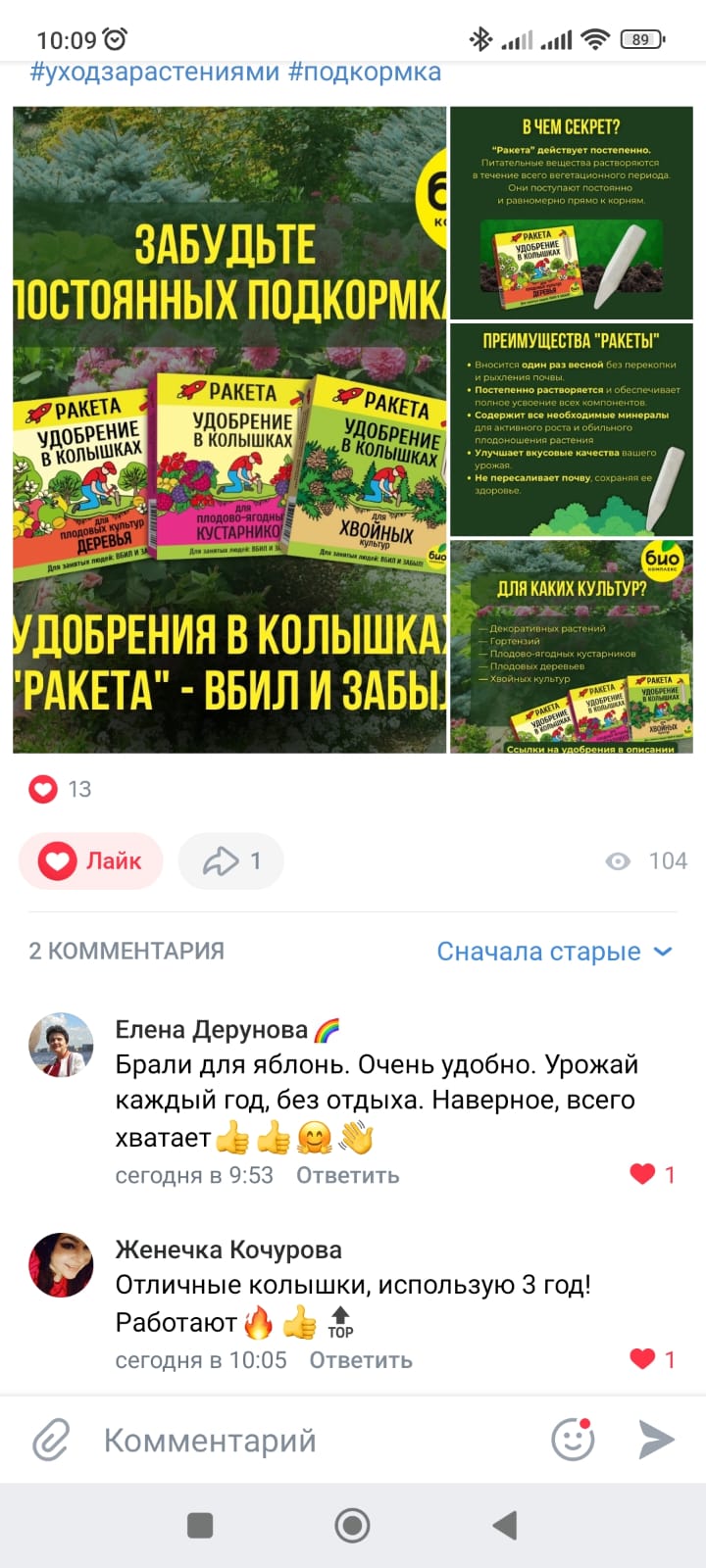Open the 'Преимущества Ракеты' image
Screen dimensions: 706x1568
(572, 429)
